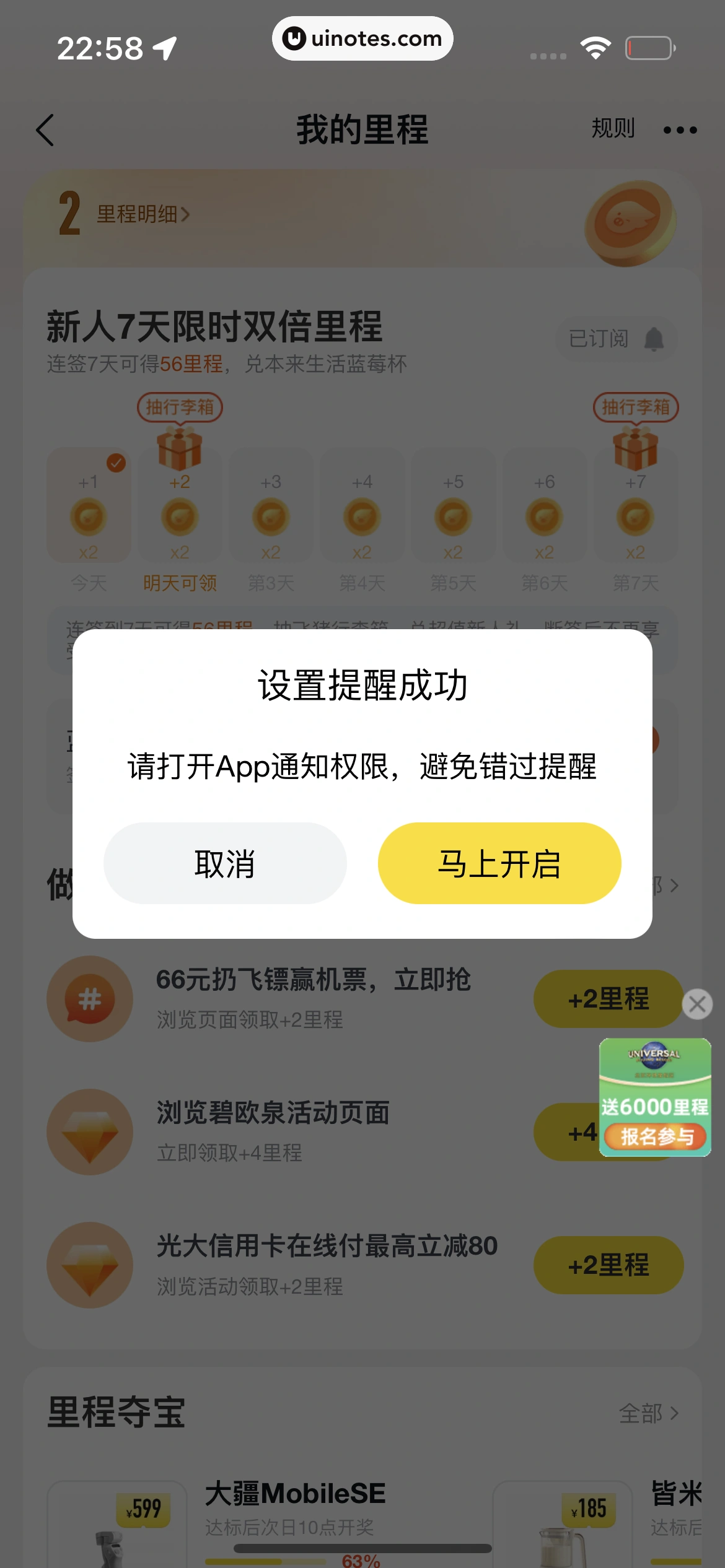
Task: View 全部 in 里程夺宝 section
Action: [648, 1413]
